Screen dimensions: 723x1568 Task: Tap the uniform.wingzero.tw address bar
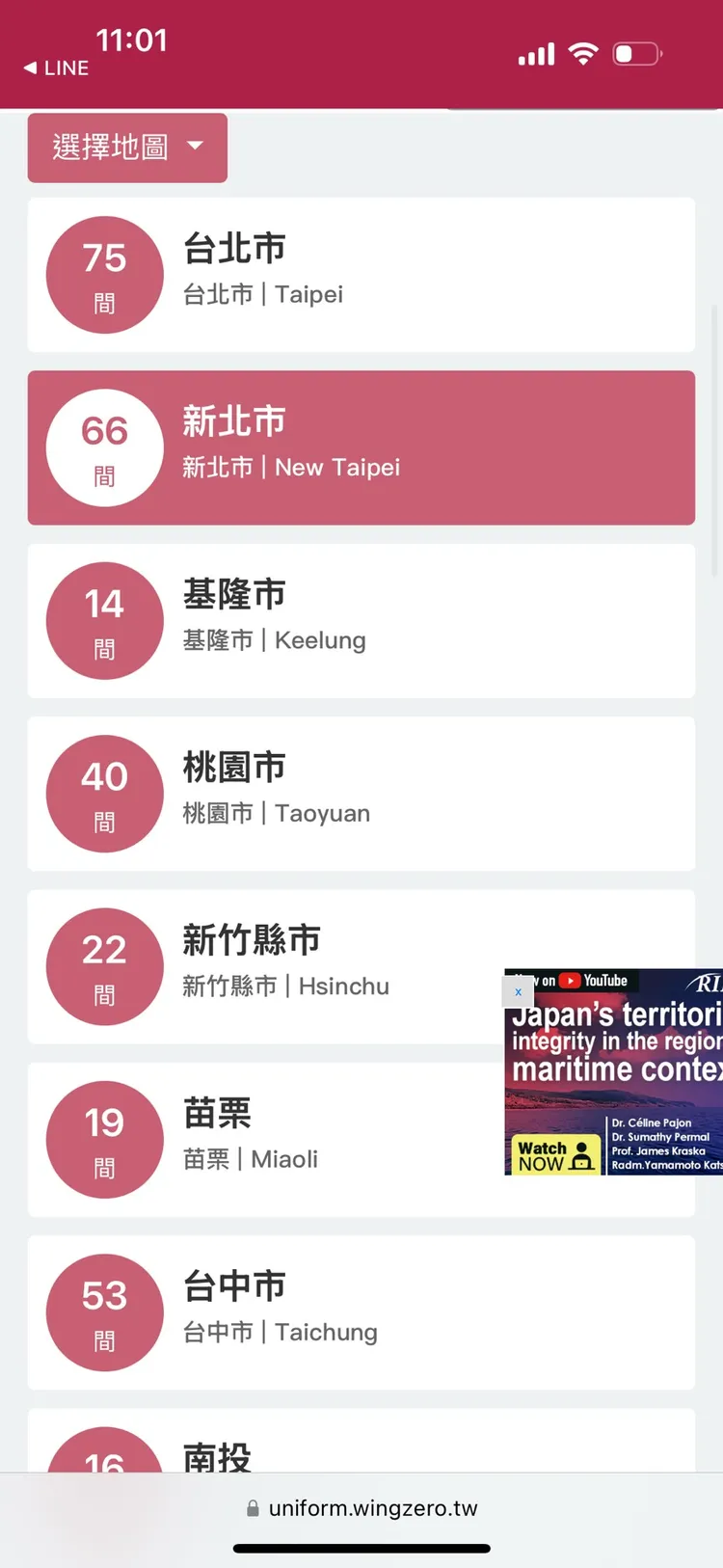pos(374,1507)
